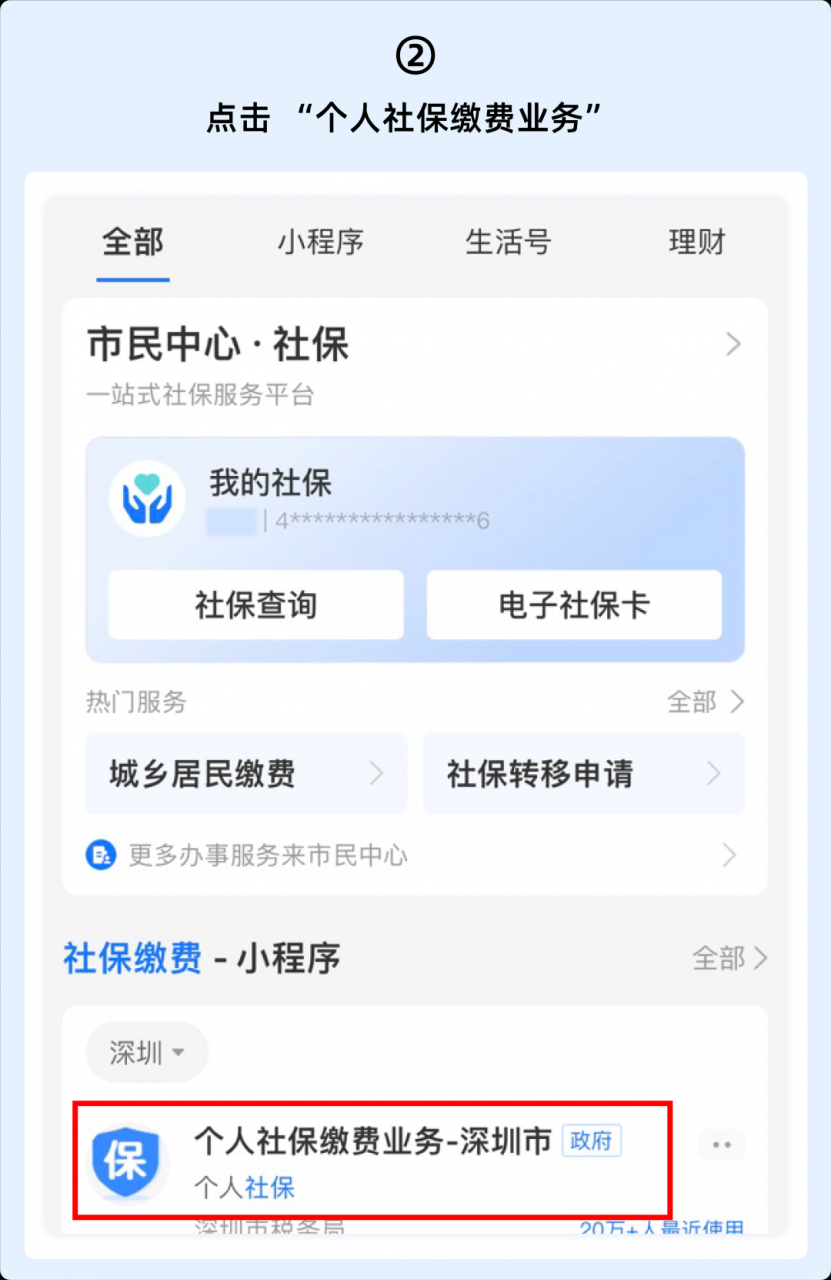Image resolution: width=831 pixels, height=1280 pixels.
Task: Switch to the 理财 tab
Action: click(697, 243)
